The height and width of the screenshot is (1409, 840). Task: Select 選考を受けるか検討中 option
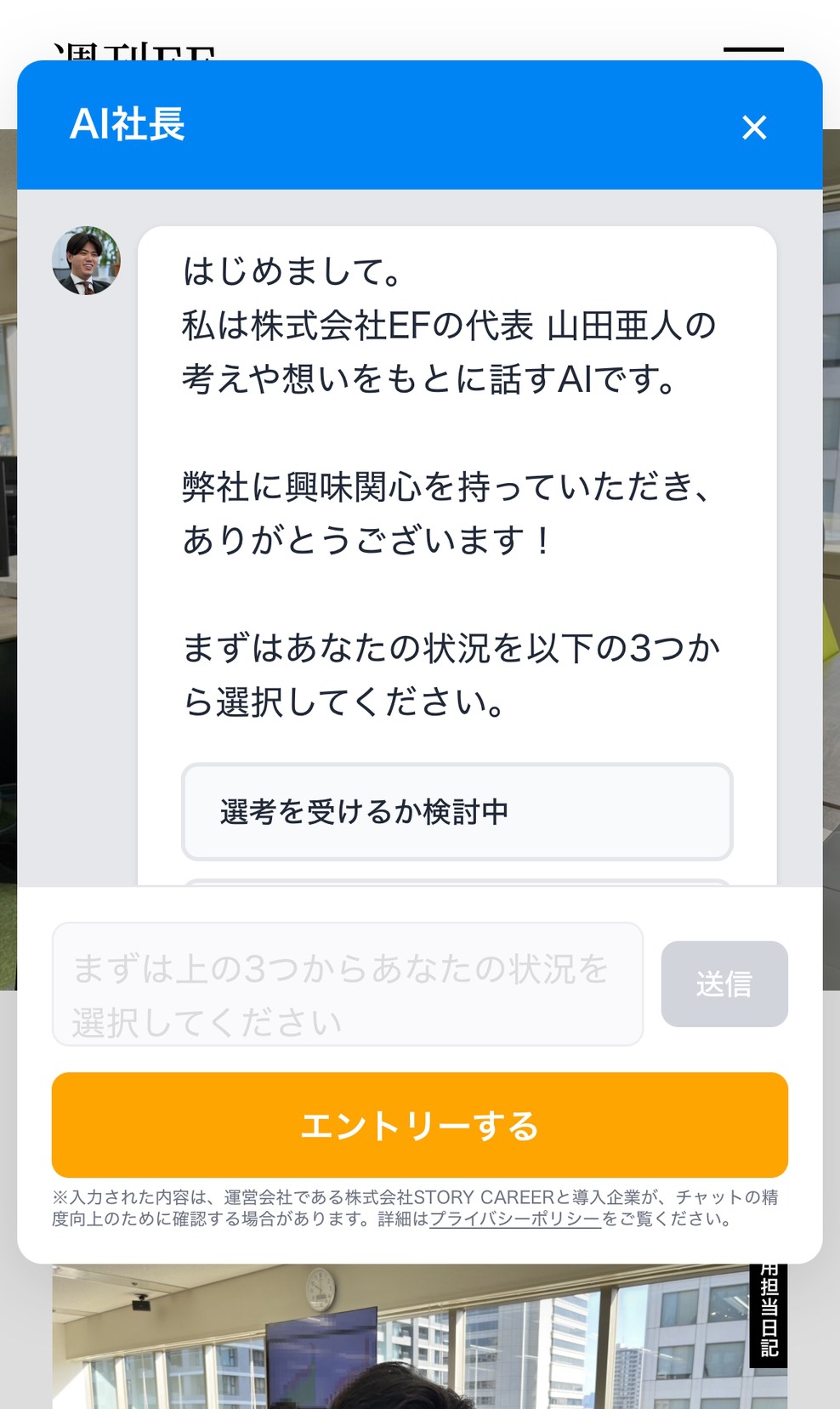(x=457, y=812)
